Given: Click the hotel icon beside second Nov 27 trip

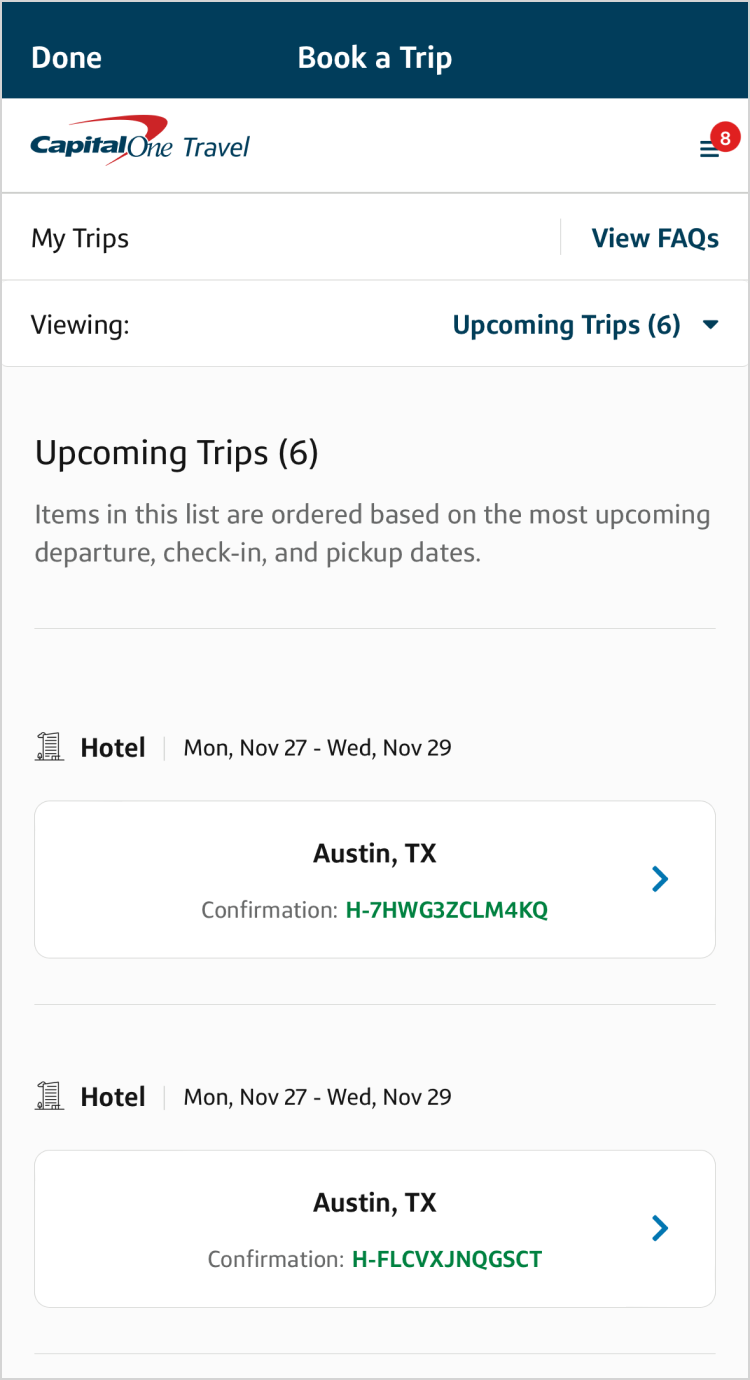Looking at the screenshot, I should pyautogui.click(x=48, y=1096).
